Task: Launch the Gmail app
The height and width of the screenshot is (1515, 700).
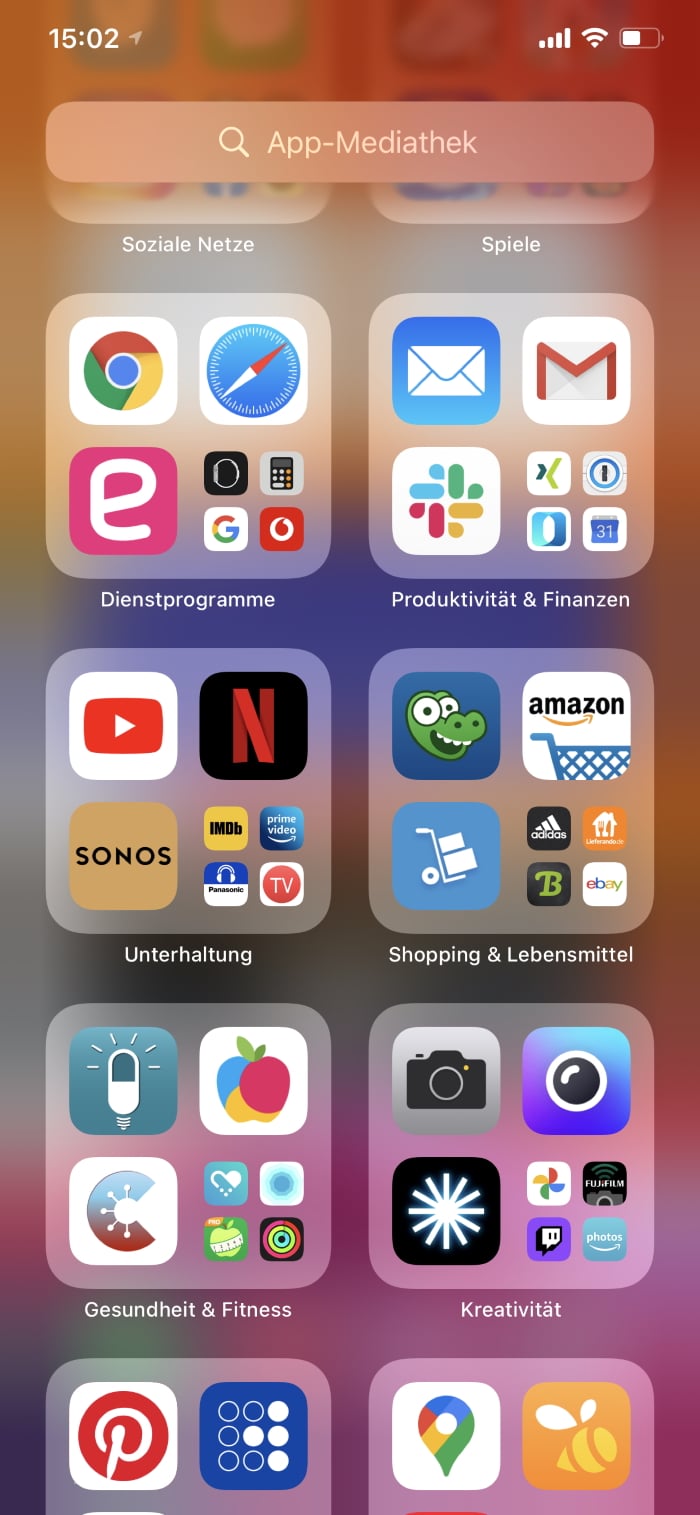Action: pyautogui.click(x=576, y=371)
